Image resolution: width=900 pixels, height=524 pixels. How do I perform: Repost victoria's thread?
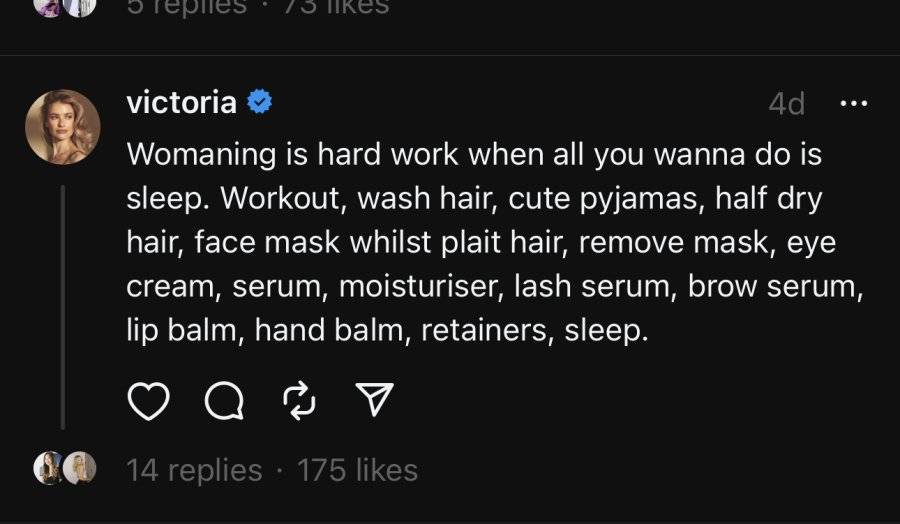coord(300,401)
